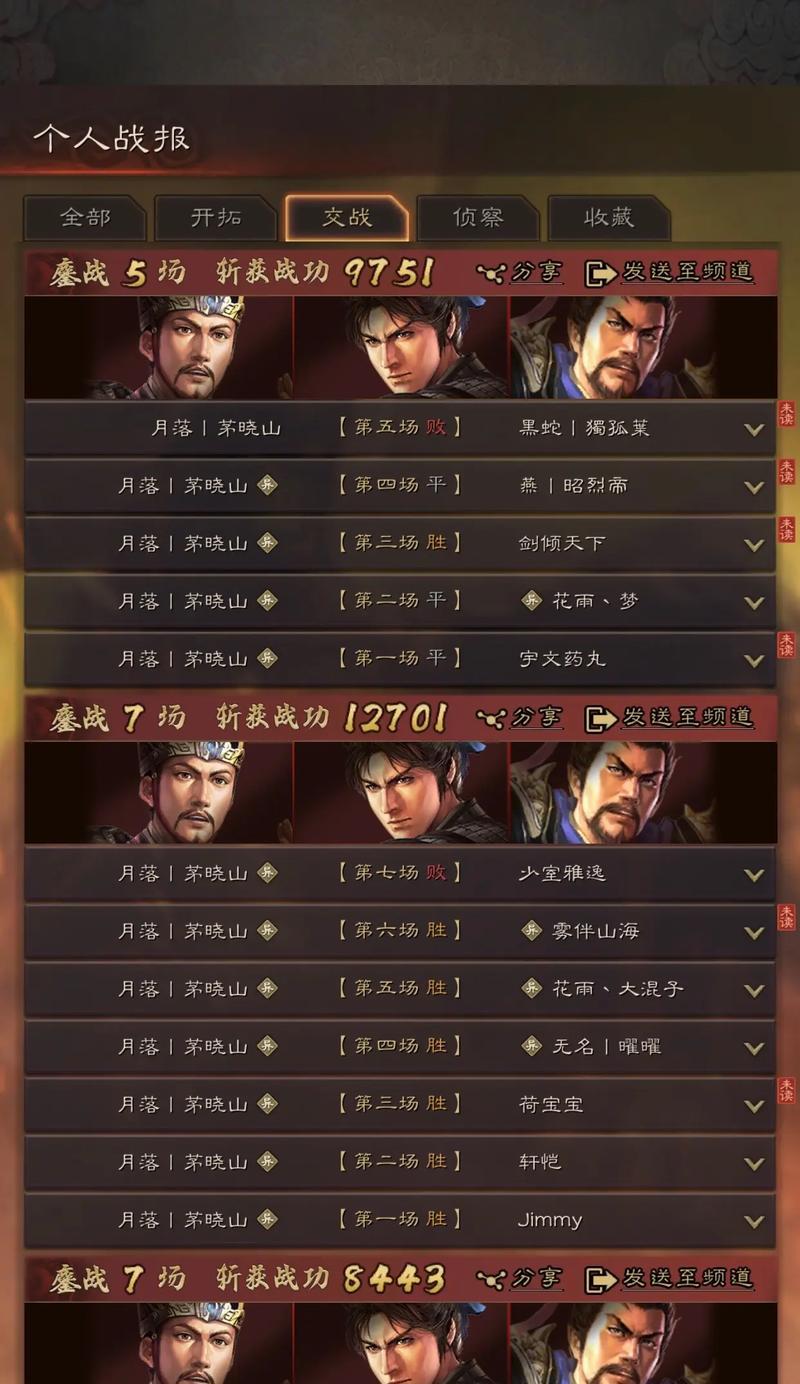Switch to the 收藏 tab
Viewport: 800px width, 1384px height.
pos(609,217)
